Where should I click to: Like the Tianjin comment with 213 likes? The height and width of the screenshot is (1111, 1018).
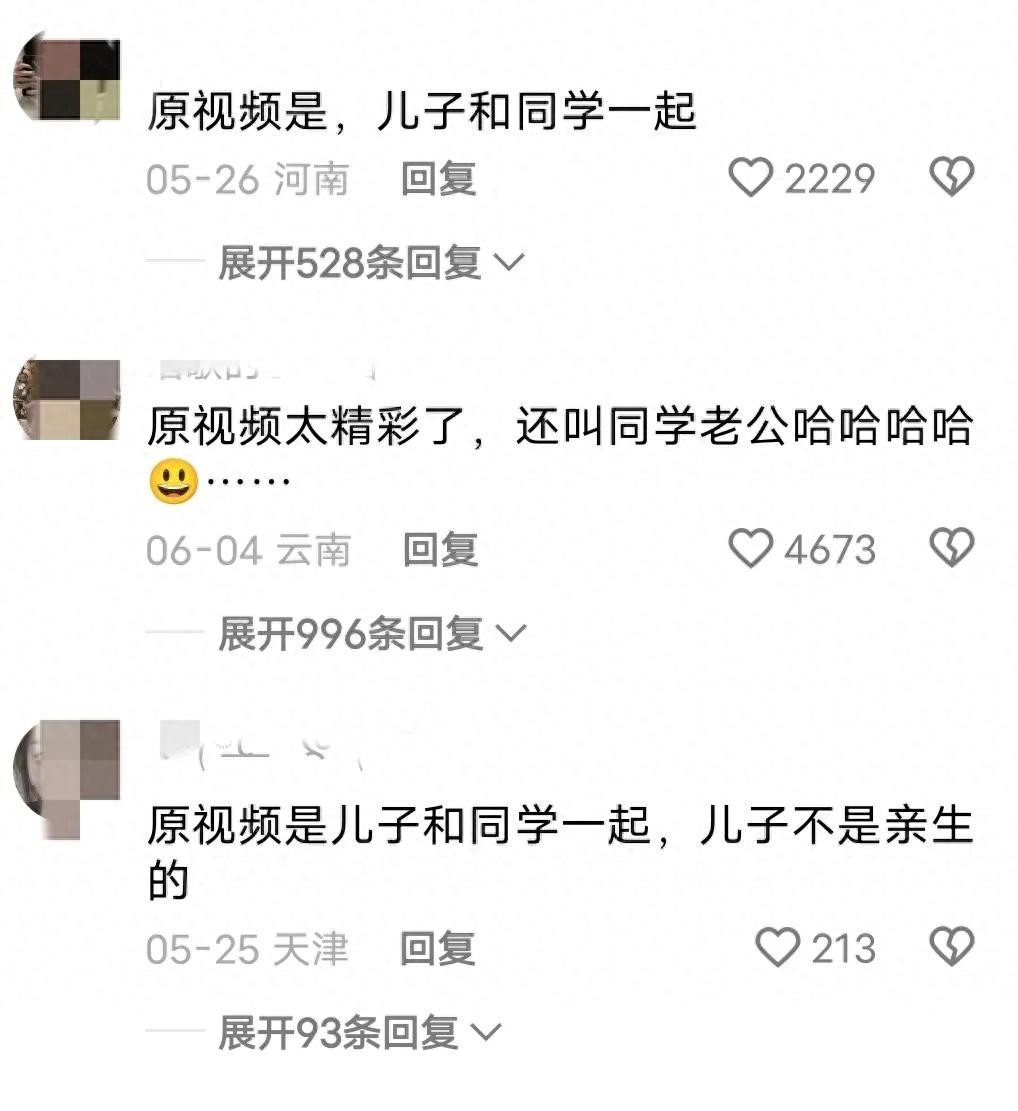click(x=777, y=948)
